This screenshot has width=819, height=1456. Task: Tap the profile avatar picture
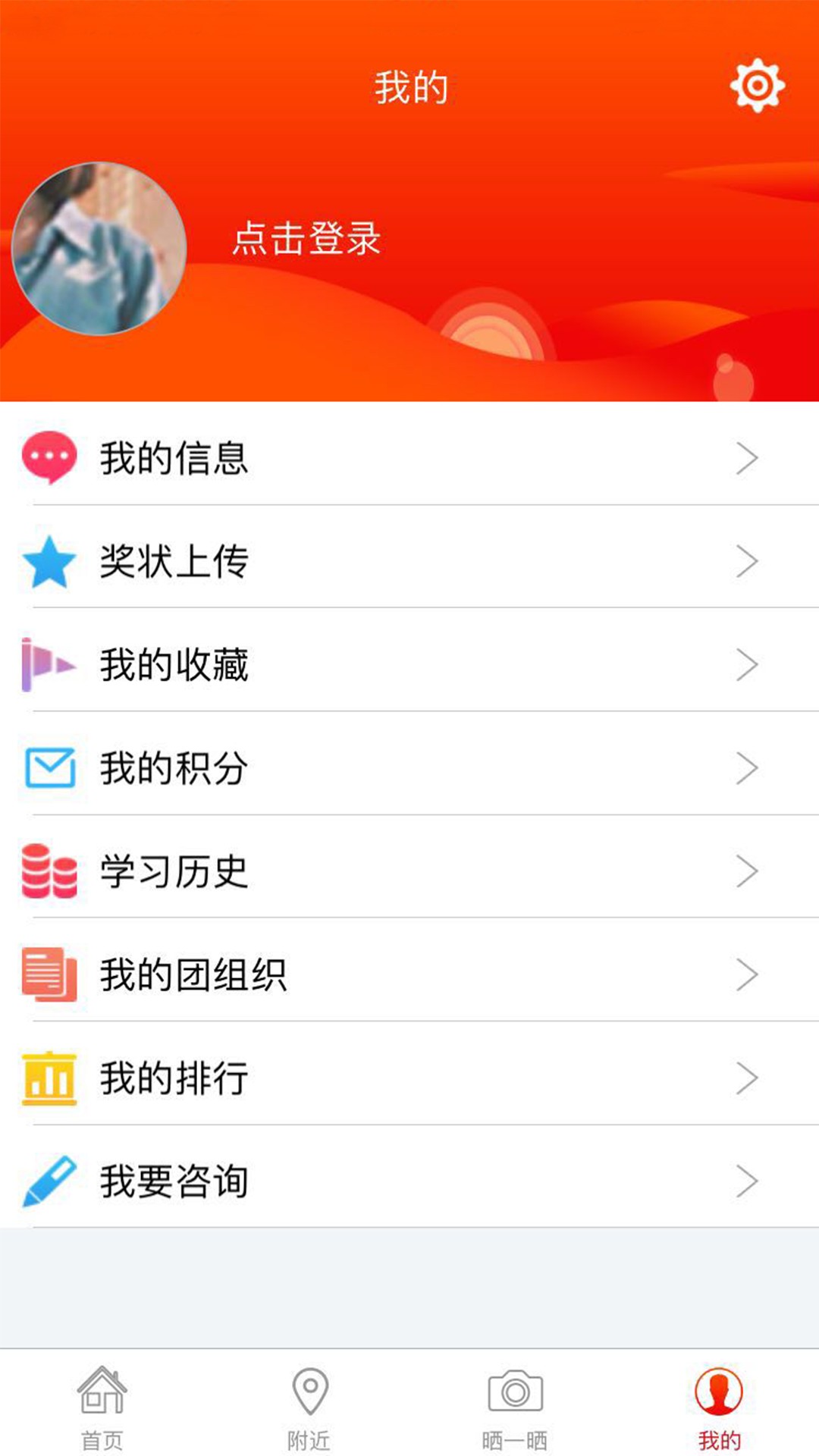click(99, 248)
